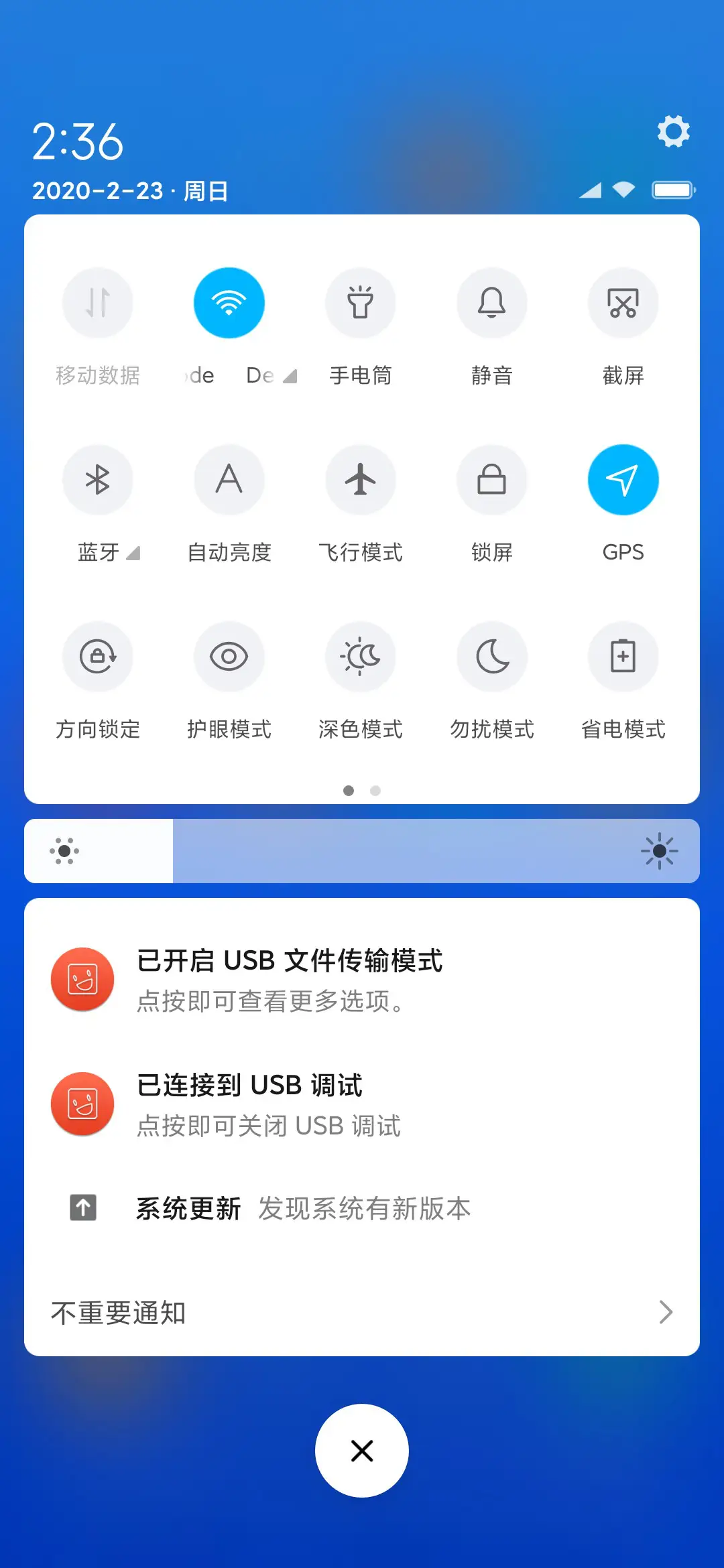Viewport: 724px width, 1568px height.
Task: Expand Bluetooth options with its corner arrow
Action: coord(133,552)
